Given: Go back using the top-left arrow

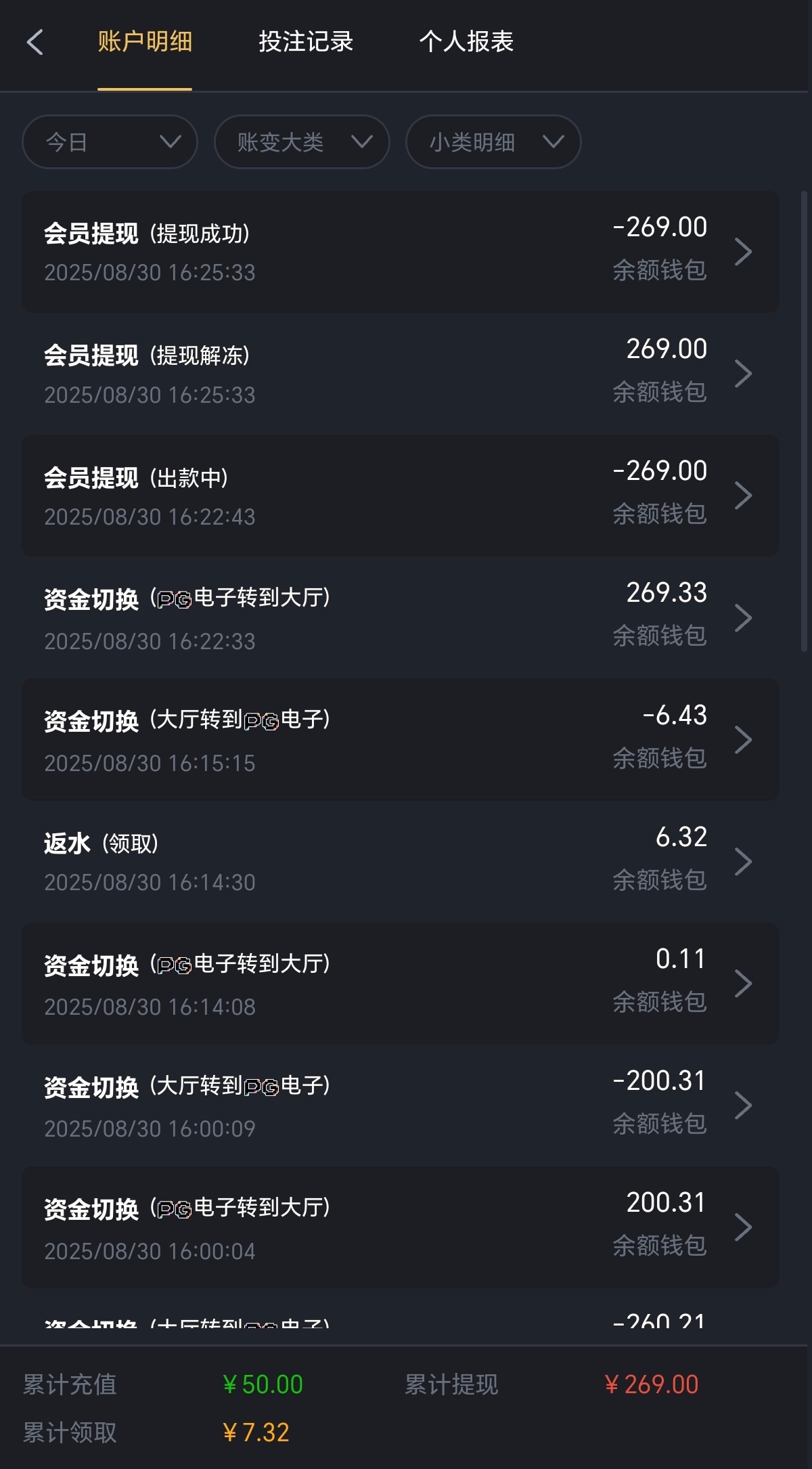Looking at the screenshot, I should click(35, 42).
